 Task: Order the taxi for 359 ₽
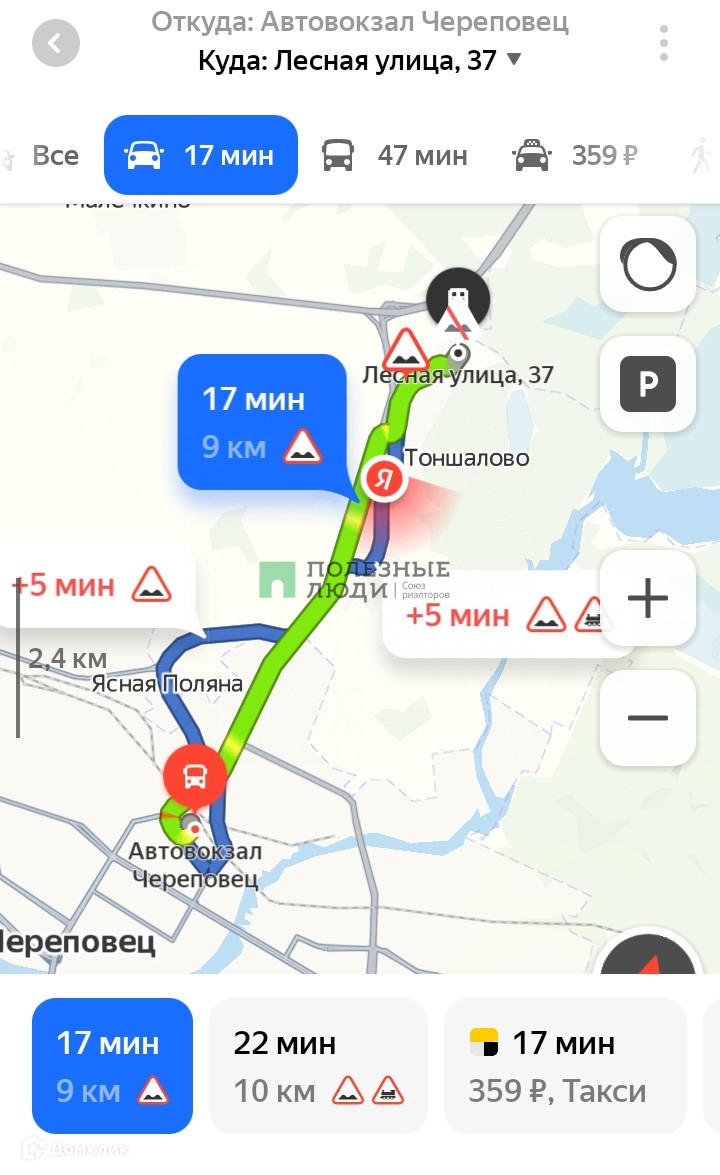(x=565, y=1066)
